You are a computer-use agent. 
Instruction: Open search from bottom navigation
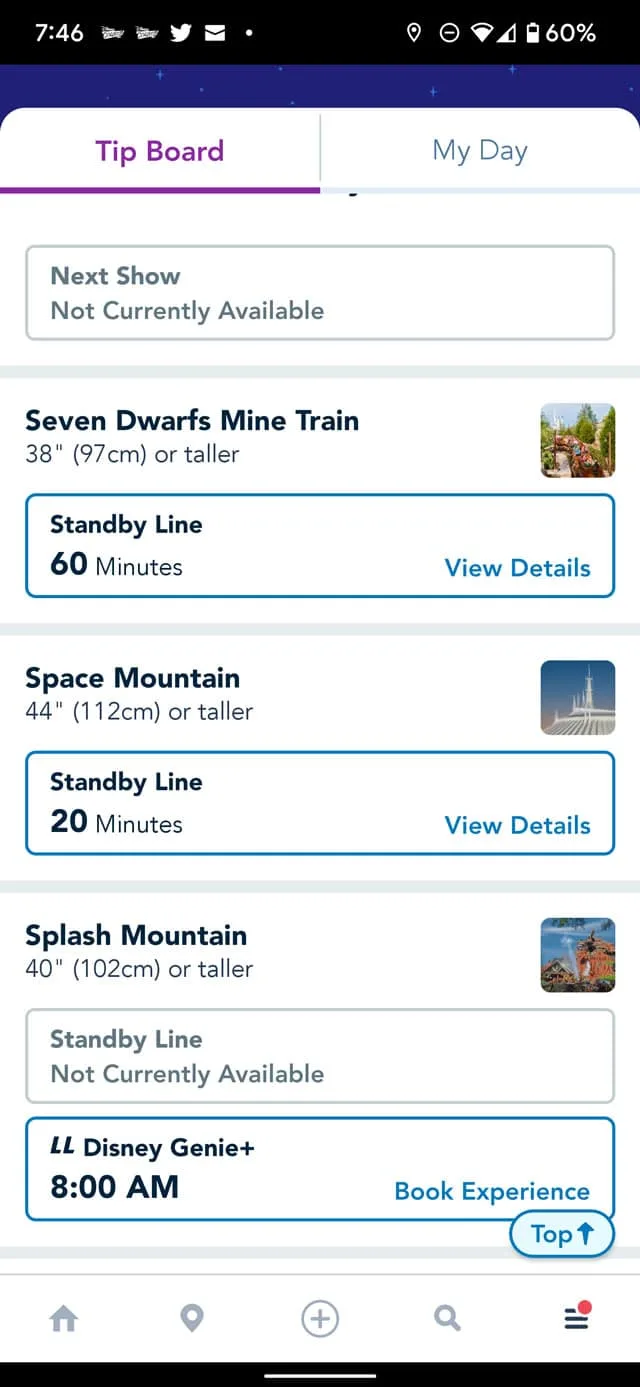[x=448, y=1319]
